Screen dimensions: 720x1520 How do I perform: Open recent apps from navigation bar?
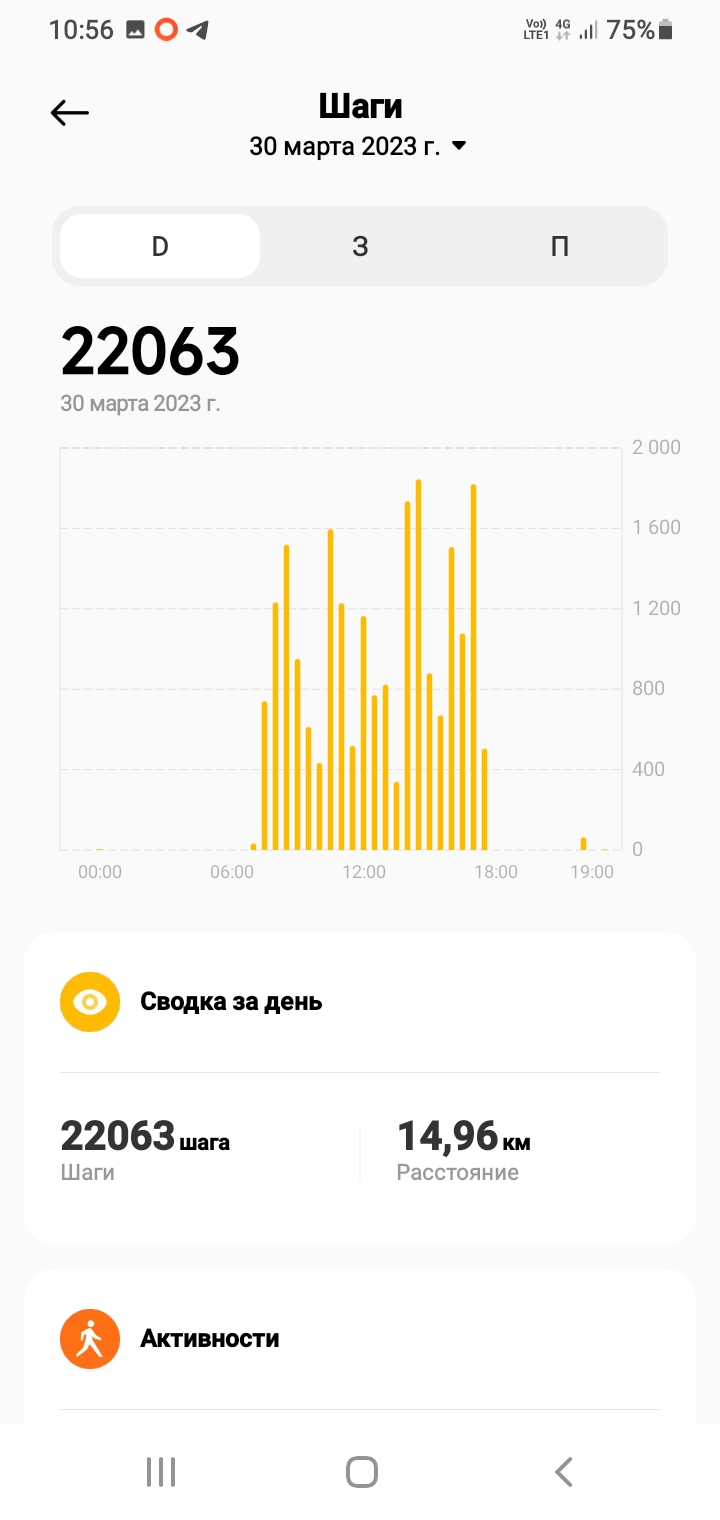point(161,1471)
